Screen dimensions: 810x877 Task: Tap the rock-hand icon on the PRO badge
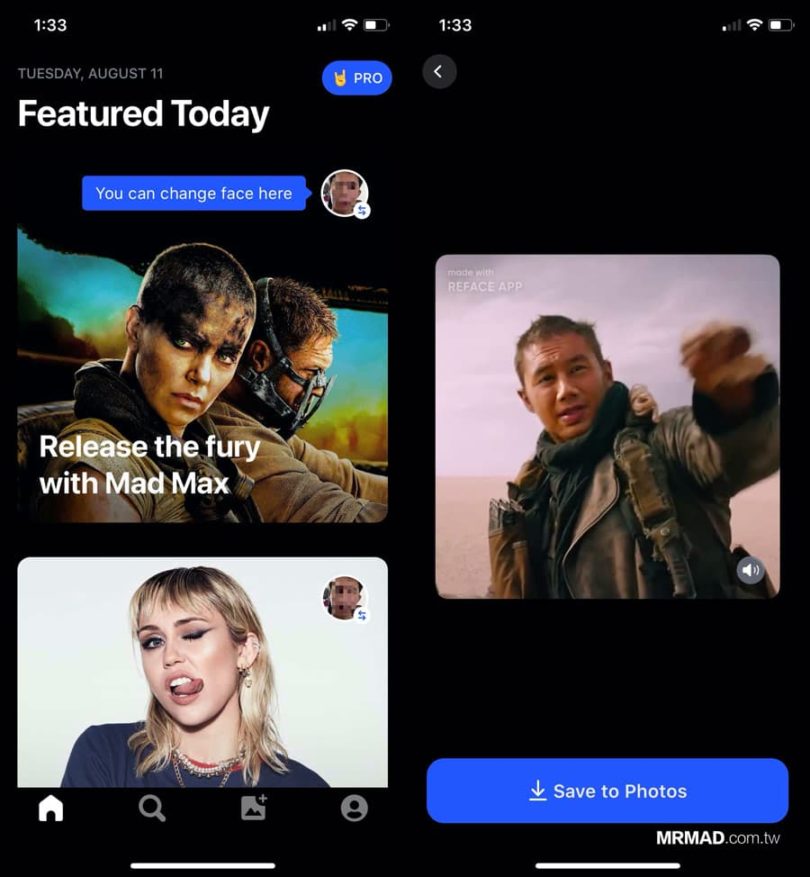click(x=338, y=77)
